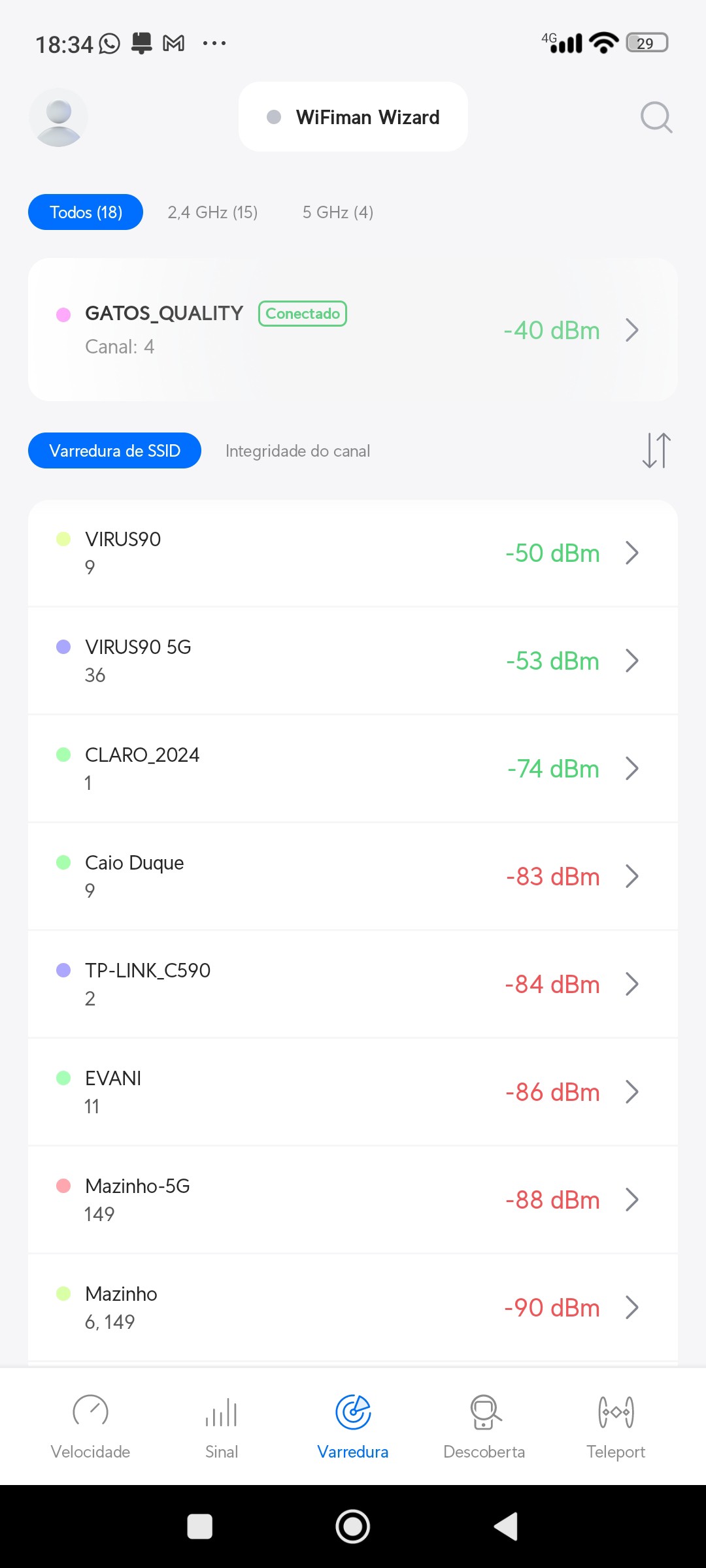This screenshot has height=1568, width=706.
Task: Open the Caio Duque network
Action: coord(353,876)
